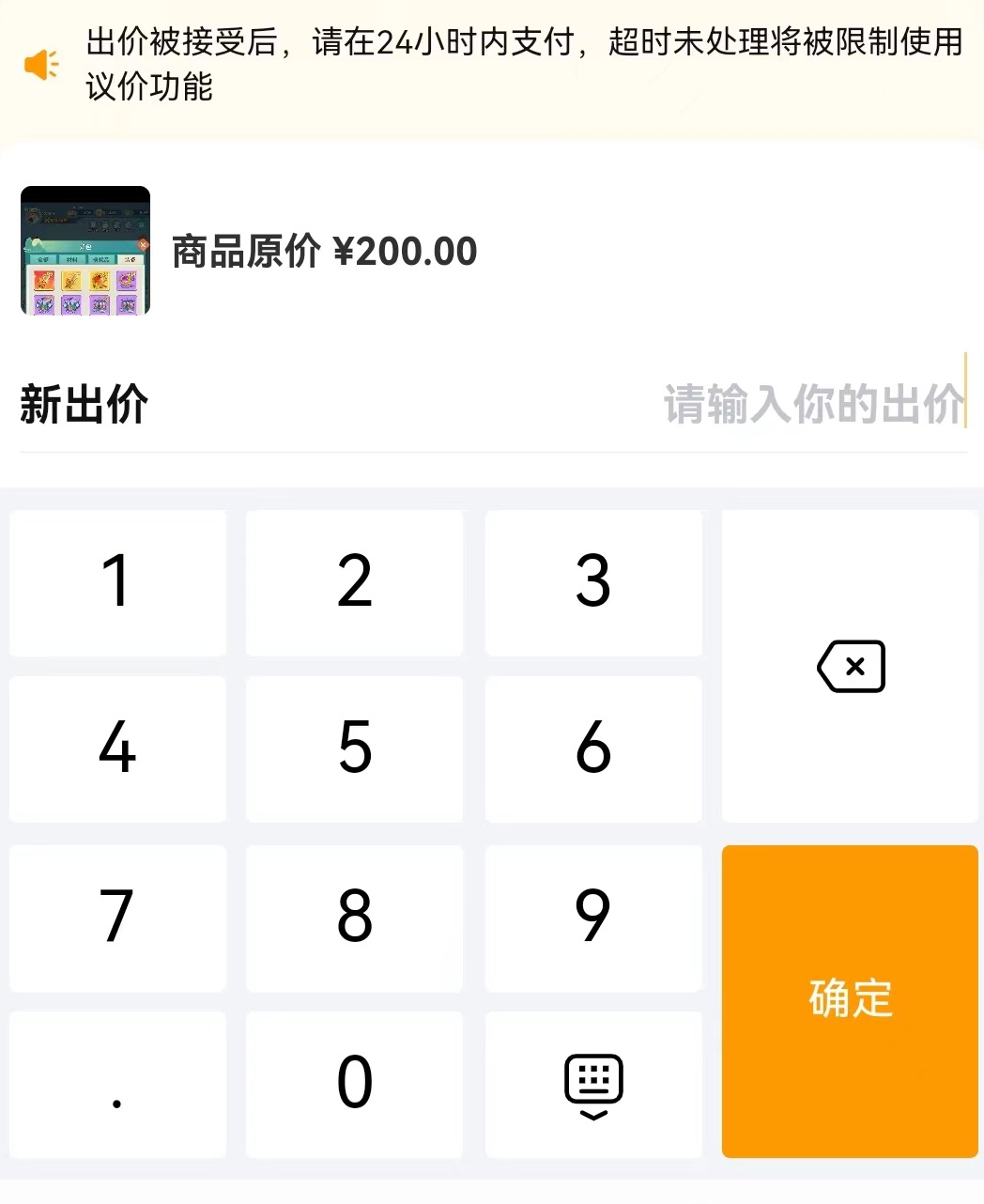The height and width of the screenshot is (1204, 984).
Task: Tap key 6 on the numeric pad
Action: (592, 749)
